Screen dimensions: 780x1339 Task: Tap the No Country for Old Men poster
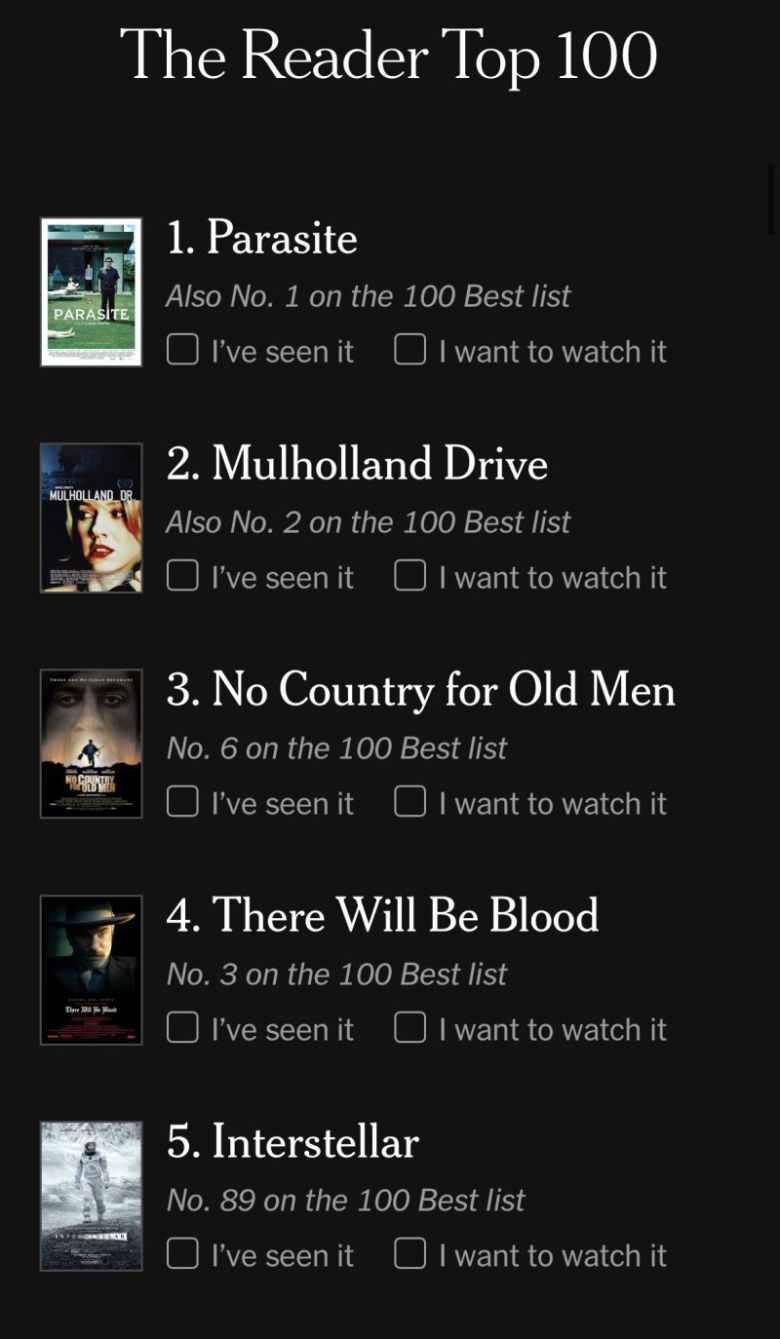point(91,744)
